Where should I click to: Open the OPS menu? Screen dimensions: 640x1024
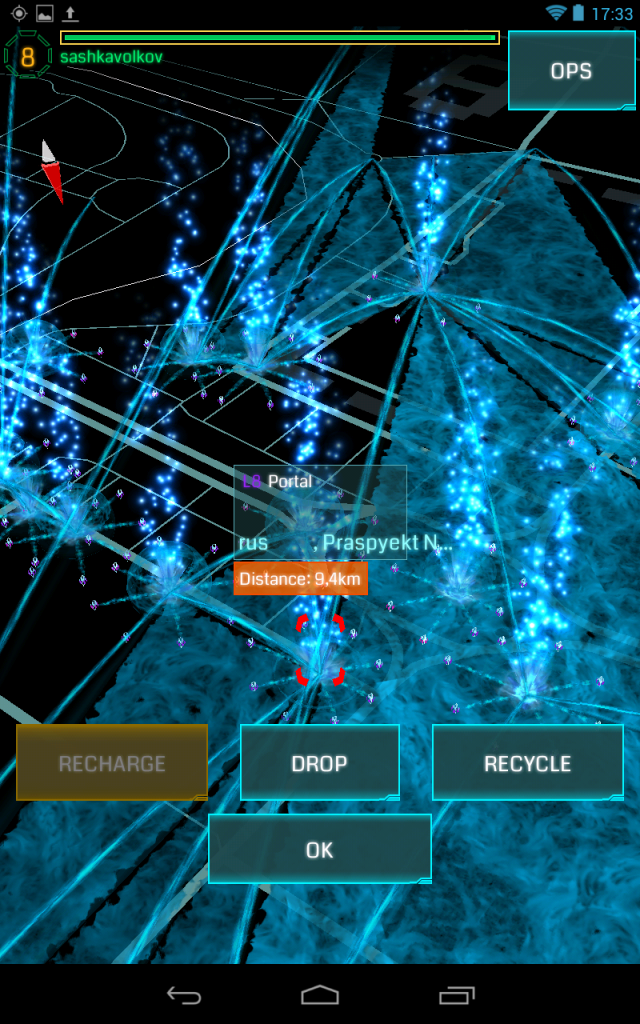click(x=571, y=71)
